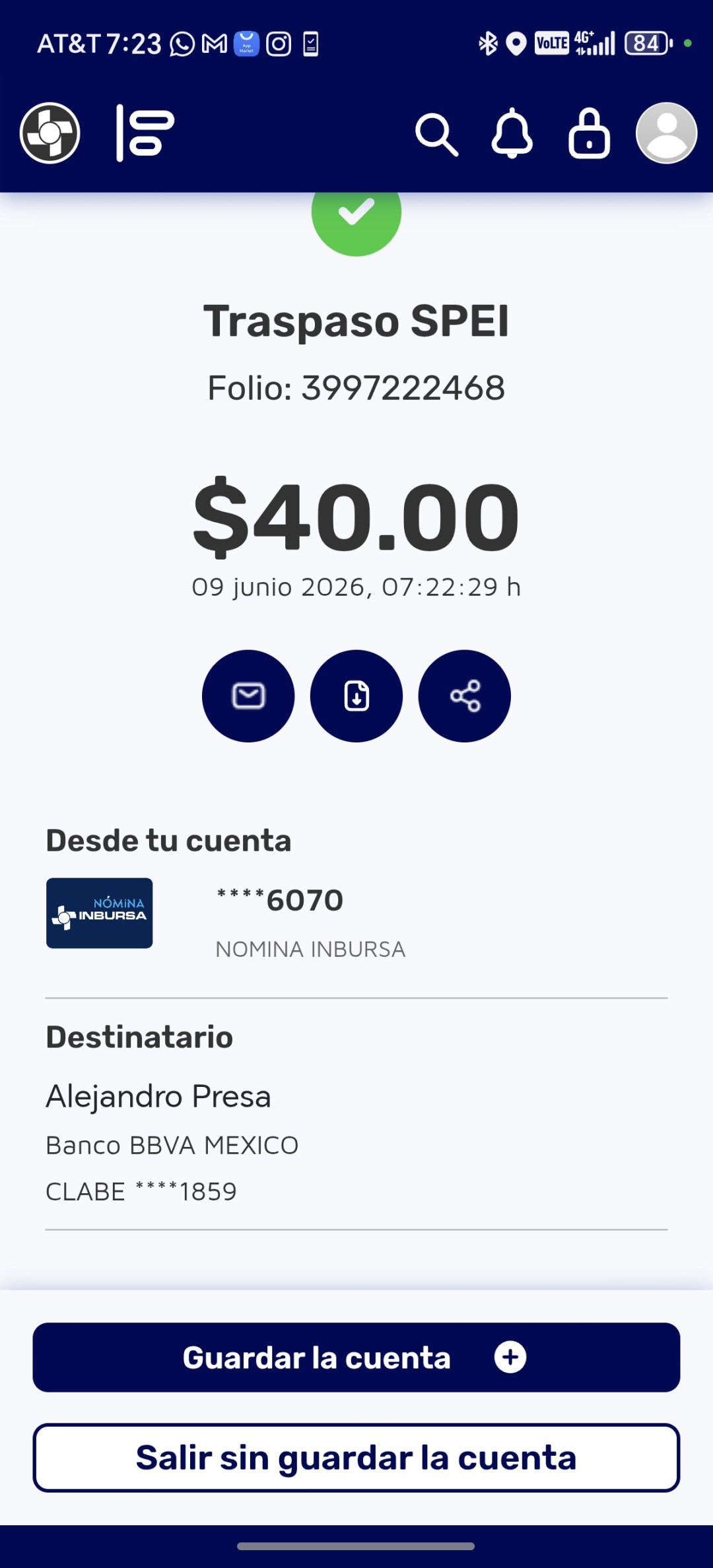Download the transfer receipt
The height and width of the screenshot is (1568, 713).
point(356,696)
